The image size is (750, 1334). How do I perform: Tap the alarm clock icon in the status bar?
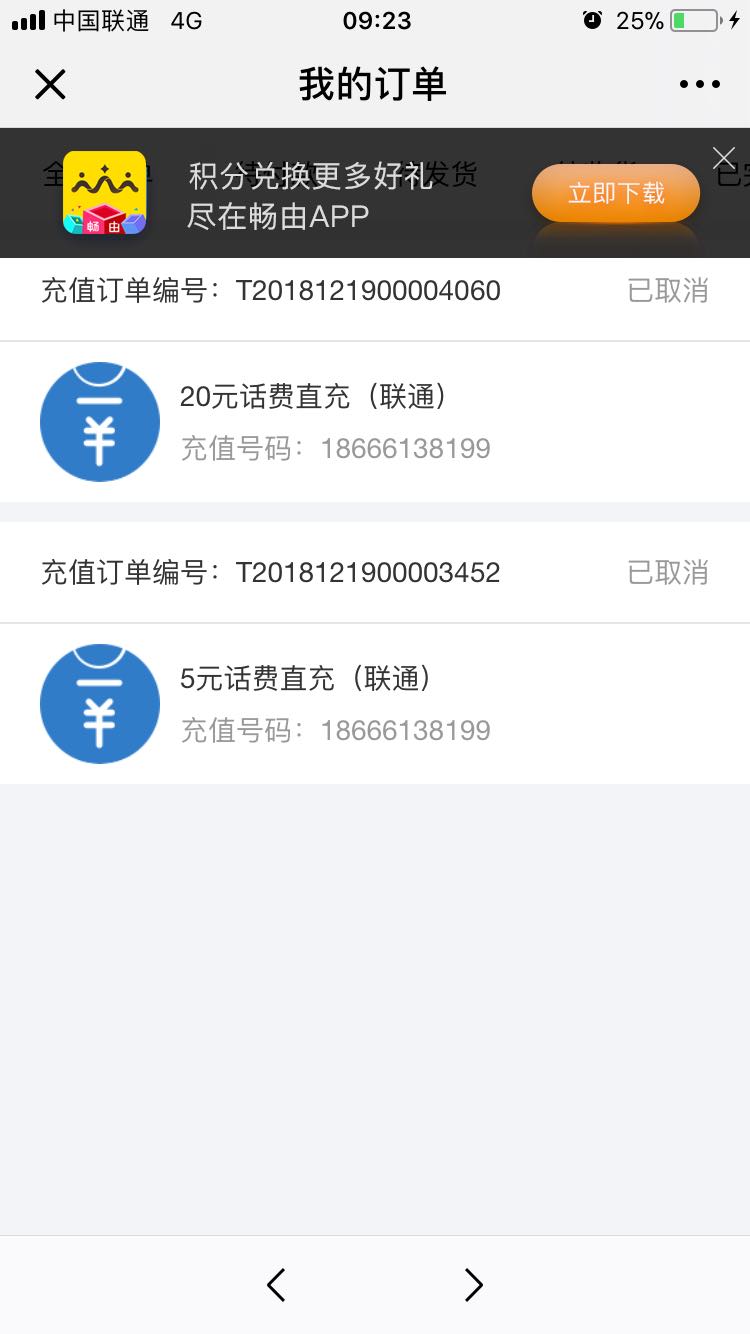[x=592, y=20]
